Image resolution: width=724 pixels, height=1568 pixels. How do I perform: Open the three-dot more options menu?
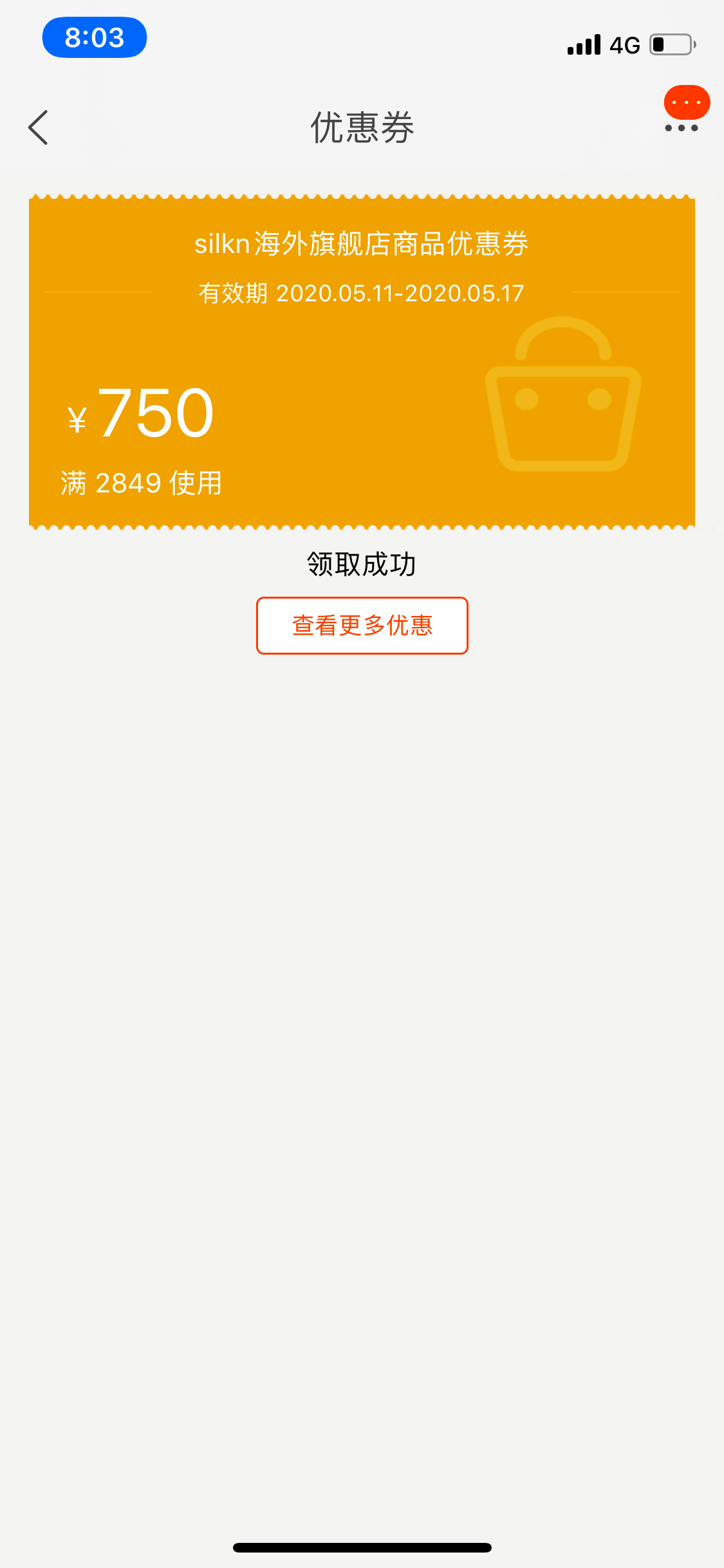pos(682,127)
